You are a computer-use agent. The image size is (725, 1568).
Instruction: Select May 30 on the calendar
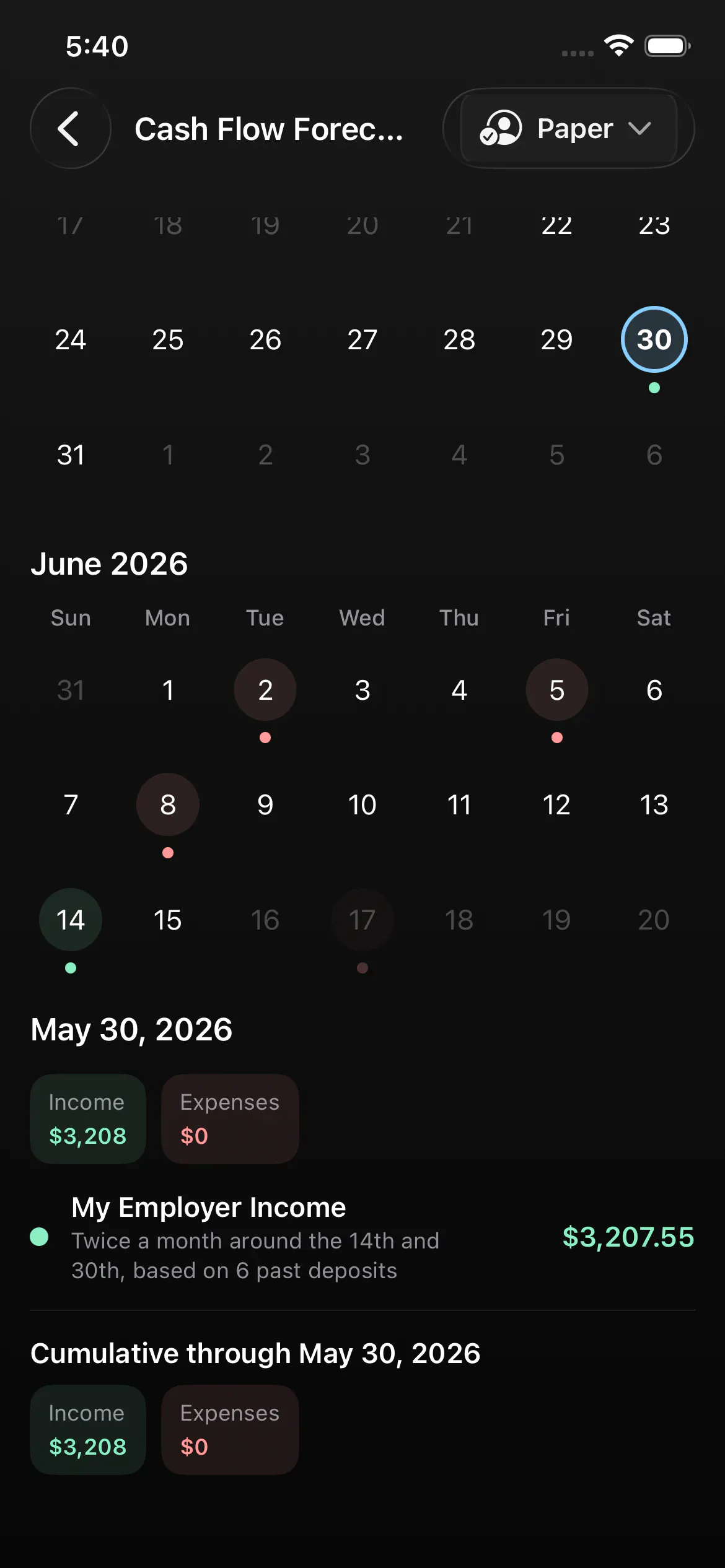(654, 339)
